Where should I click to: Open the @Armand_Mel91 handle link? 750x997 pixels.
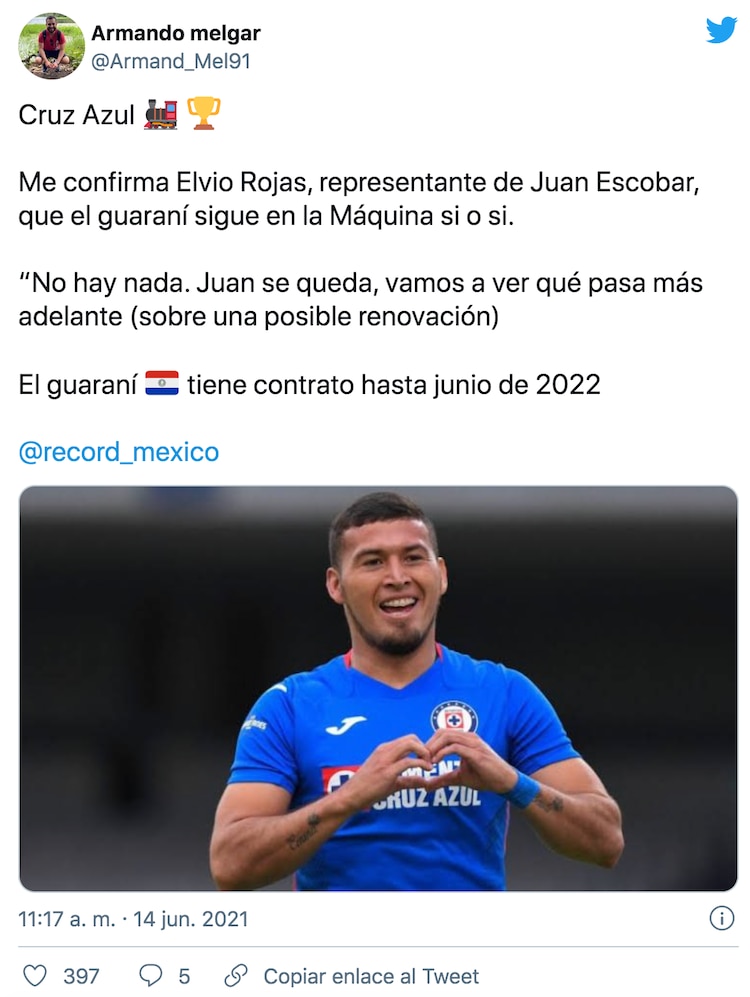pyautogui.click(x=170, y=62)
